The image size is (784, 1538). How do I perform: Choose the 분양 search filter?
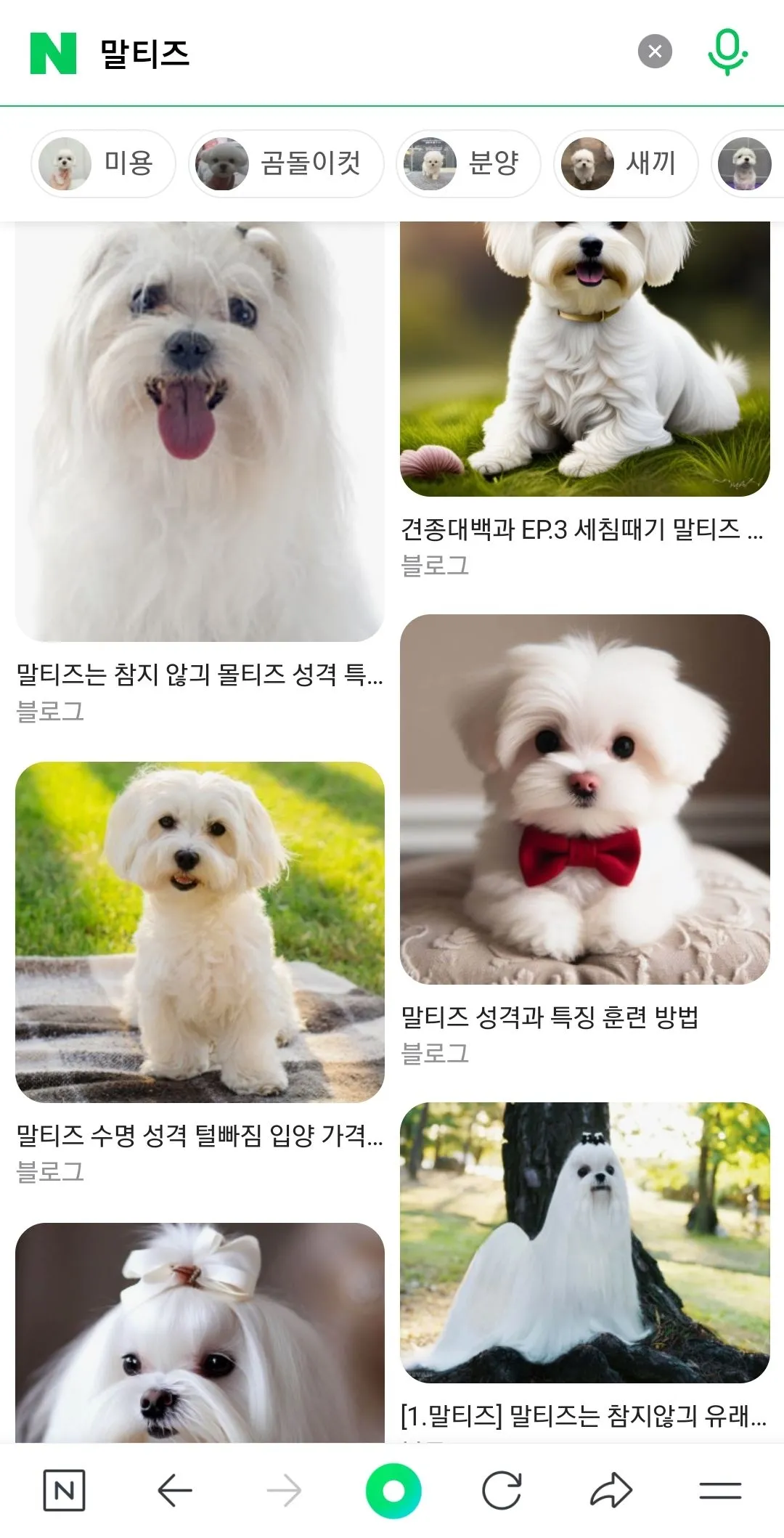pos(468,164)
